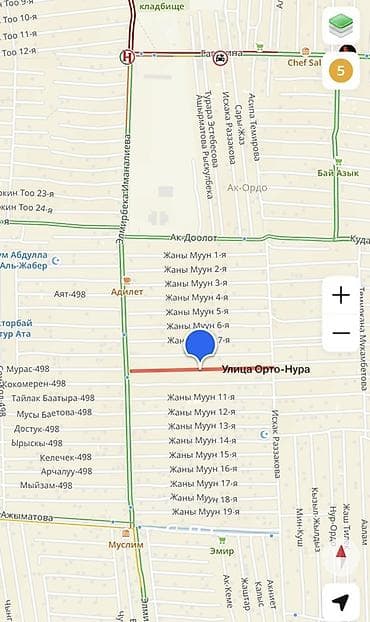Open the map layers selector
Viewport: 370px width, 622px height.
pyautogui.click(x=341, y=26)
